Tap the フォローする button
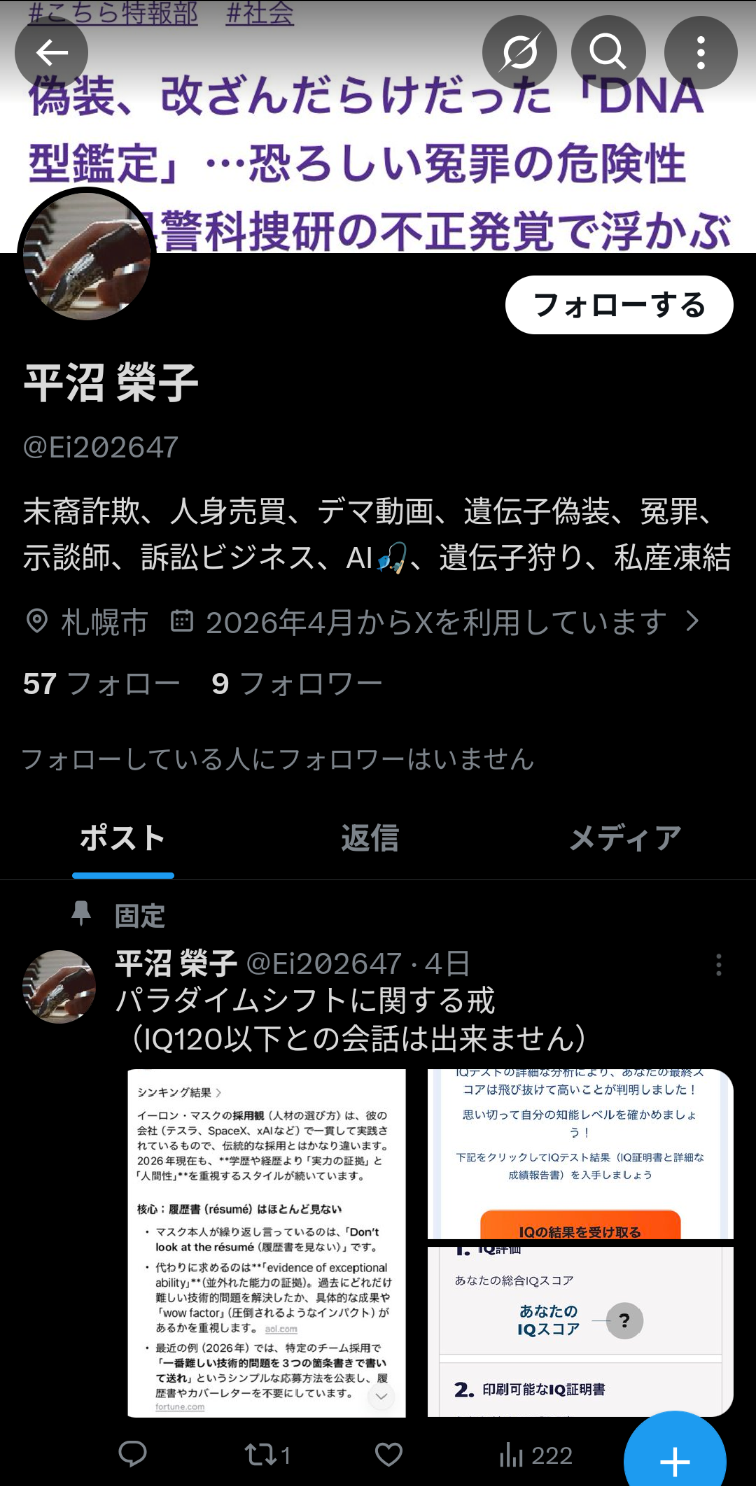 pyautogui.click(x=619, y=305)
